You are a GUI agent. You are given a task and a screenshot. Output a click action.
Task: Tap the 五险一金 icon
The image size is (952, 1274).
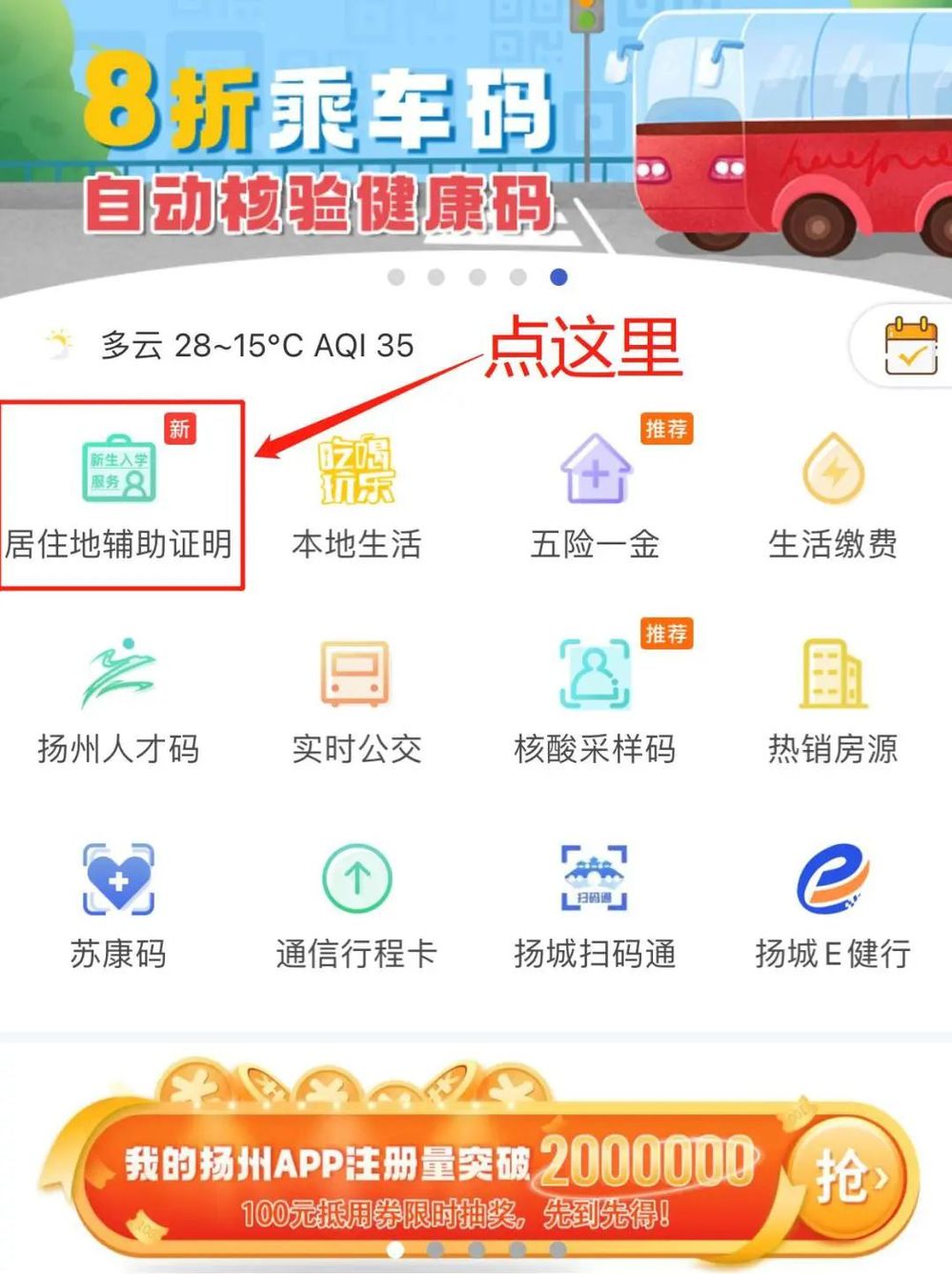(x=595, y=497)
